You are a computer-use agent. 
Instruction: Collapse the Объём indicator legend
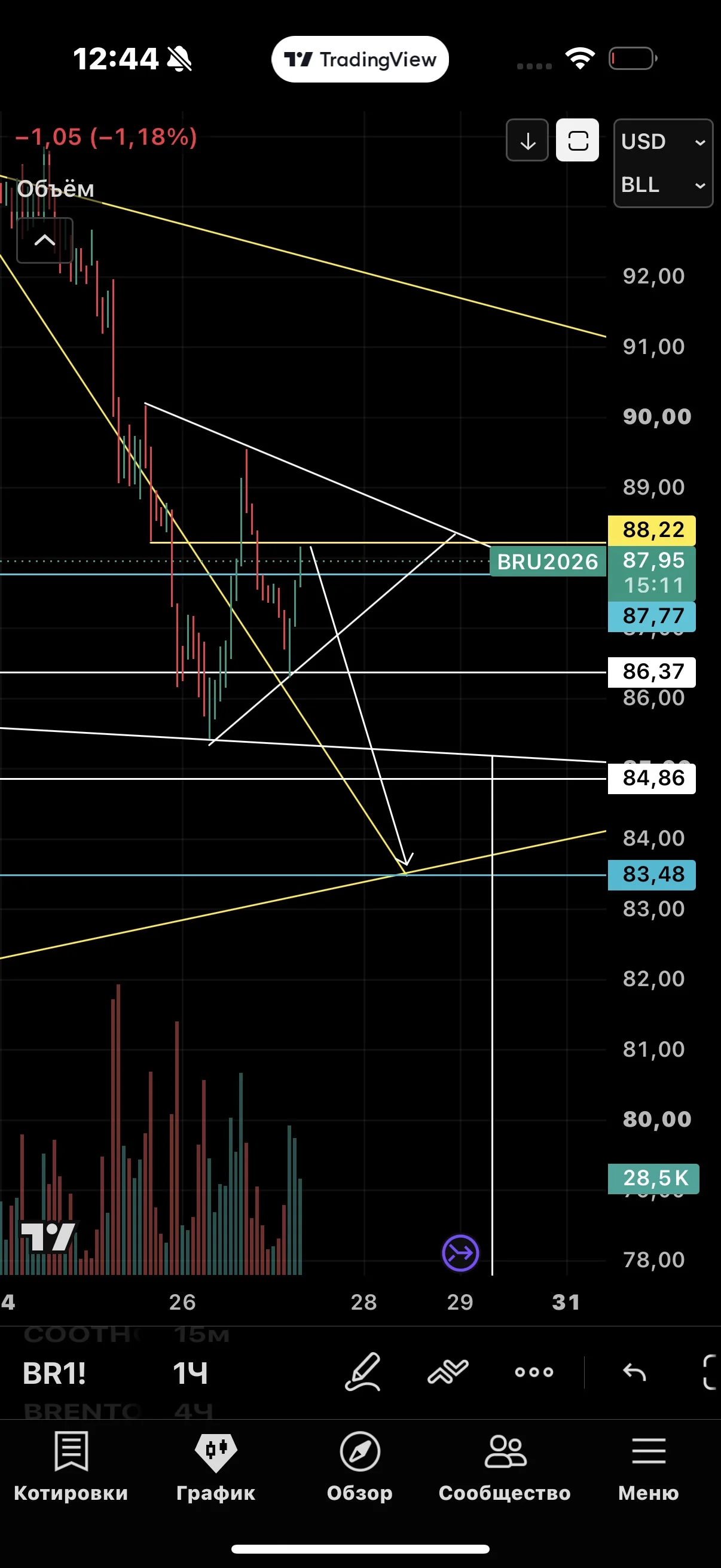[44, 240]
